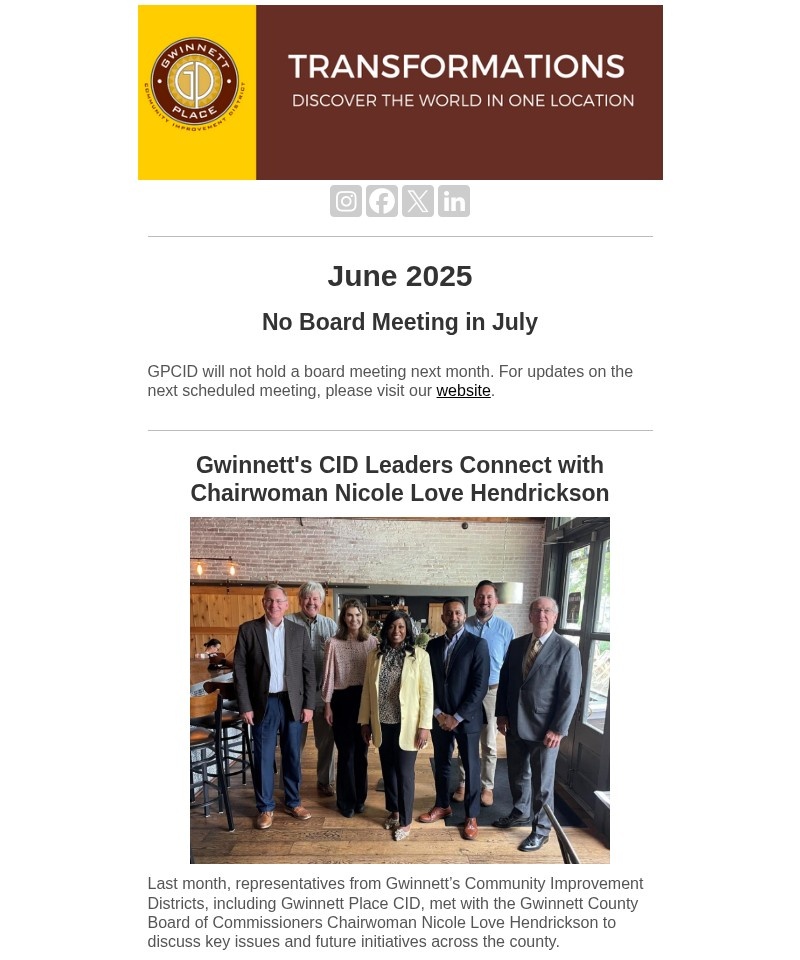Open the X social icon
The width and height of the screenshot is (800, 960).
tap(418, 201)
